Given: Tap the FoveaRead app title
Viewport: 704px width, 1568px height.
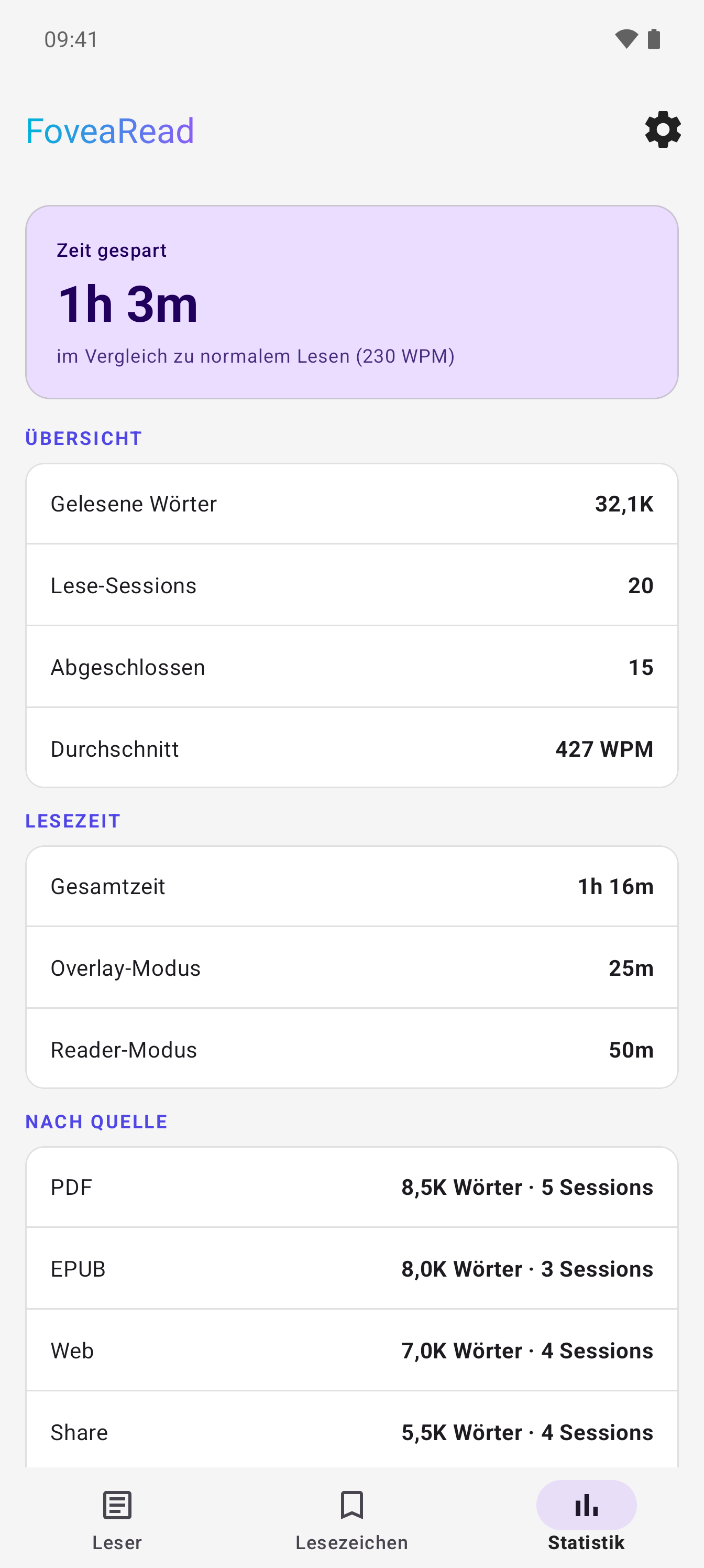Looking at the screenshot, I should tap(109, 129).
